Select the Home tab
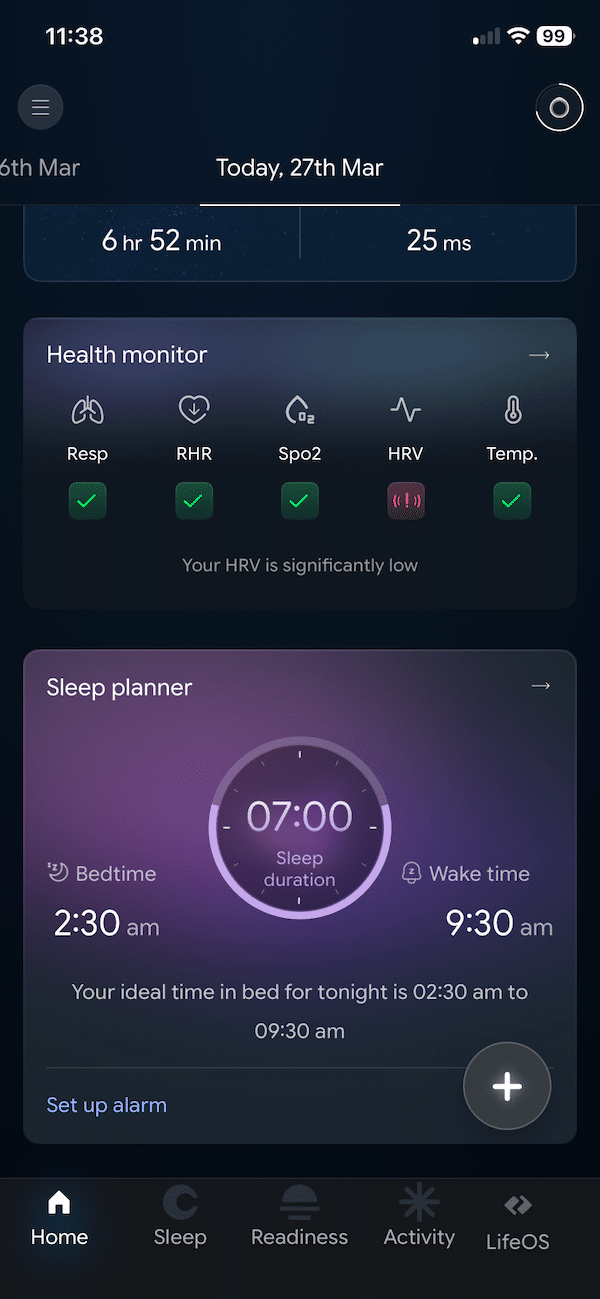The height and width of the screenshot is (1299, 600). (x=59, y=1217)
